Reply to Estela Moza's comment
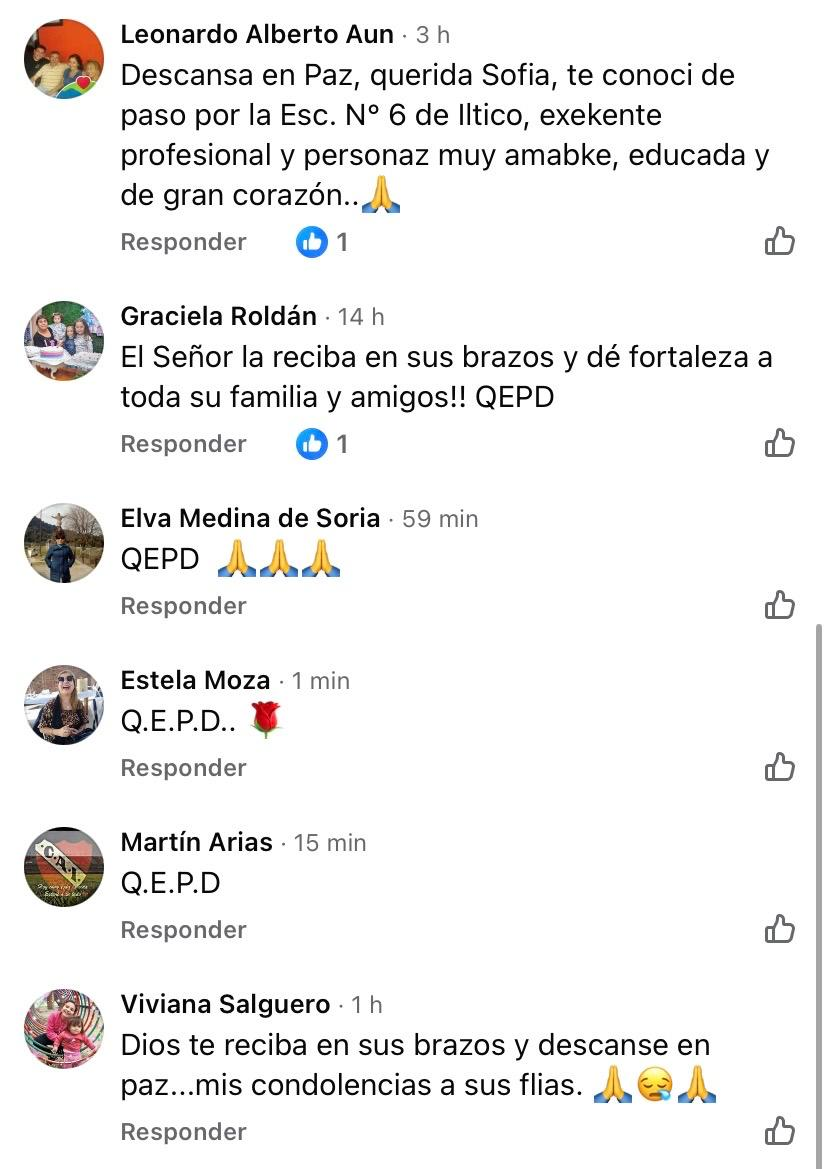828x1169 pixels. click(x=183, y=768)
